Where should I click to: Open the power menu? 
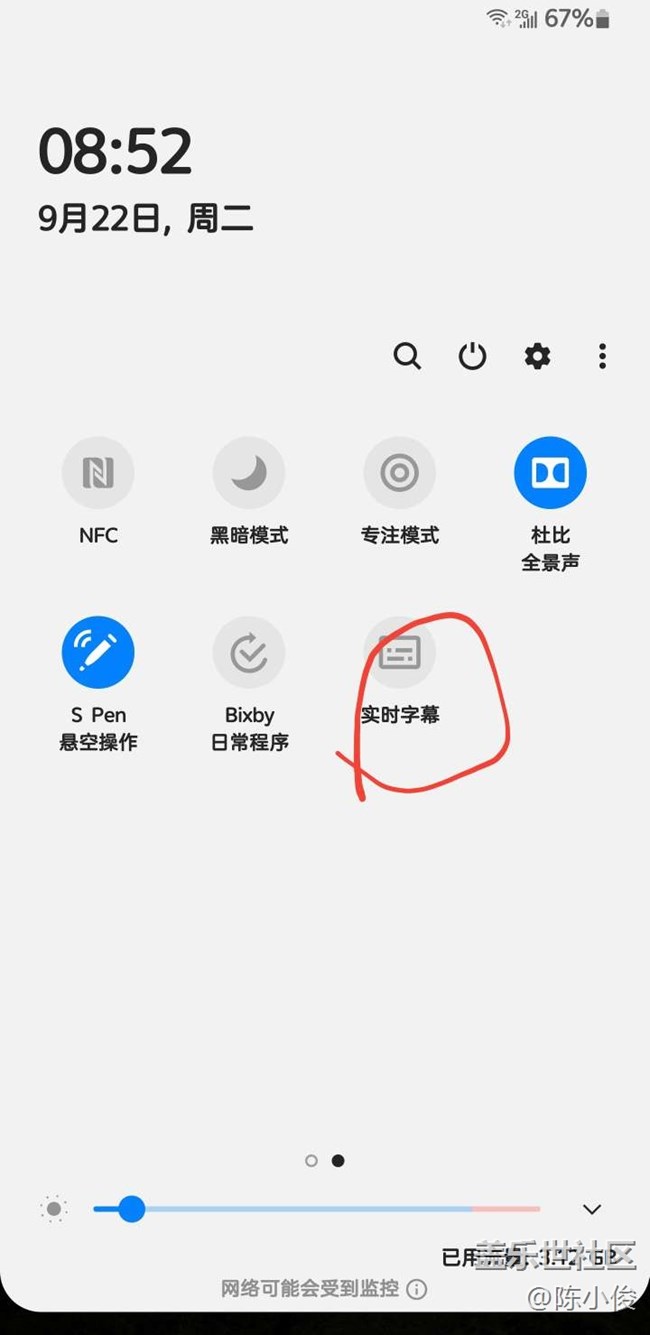coord(472,356)
